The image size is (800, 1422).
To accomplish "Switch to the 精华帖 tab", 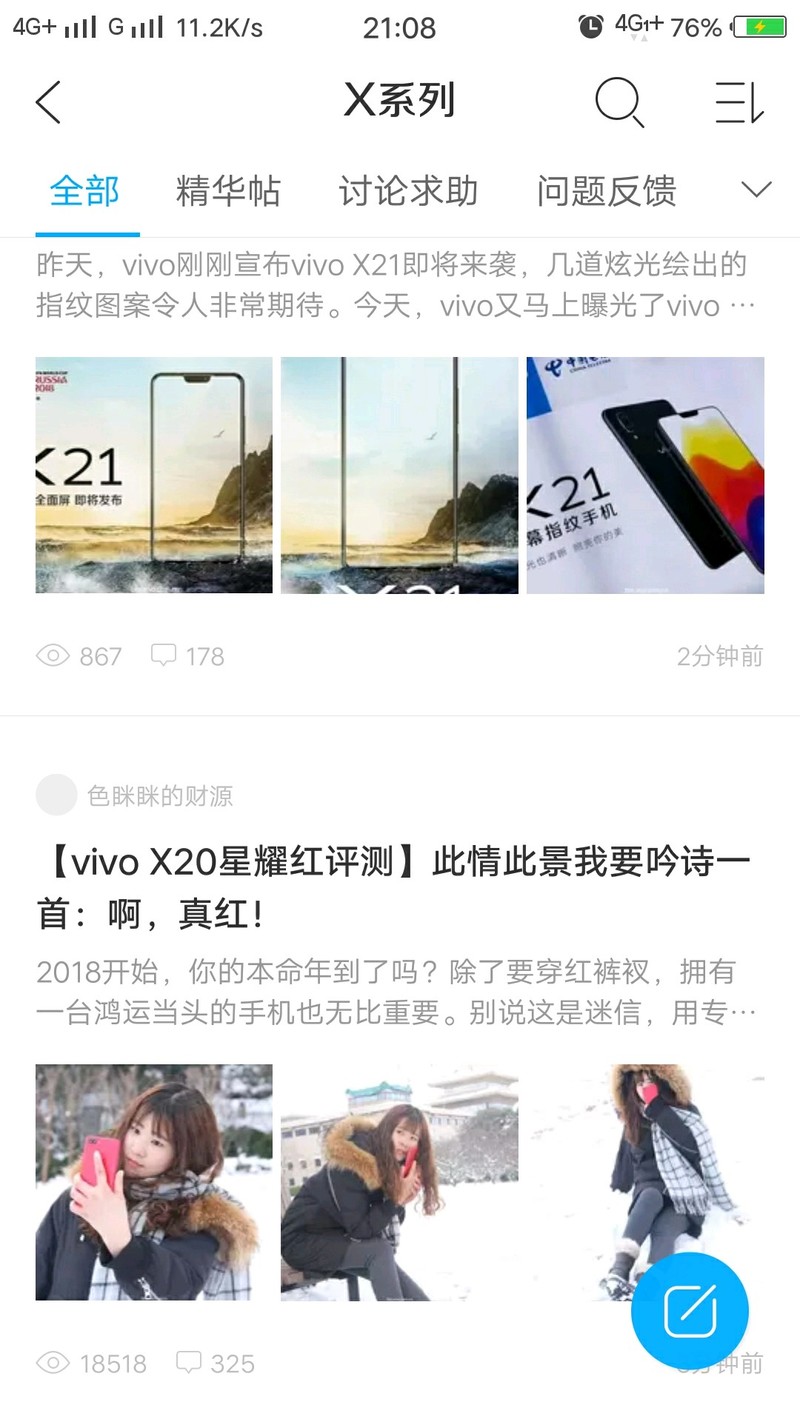I will pos(229,190).
